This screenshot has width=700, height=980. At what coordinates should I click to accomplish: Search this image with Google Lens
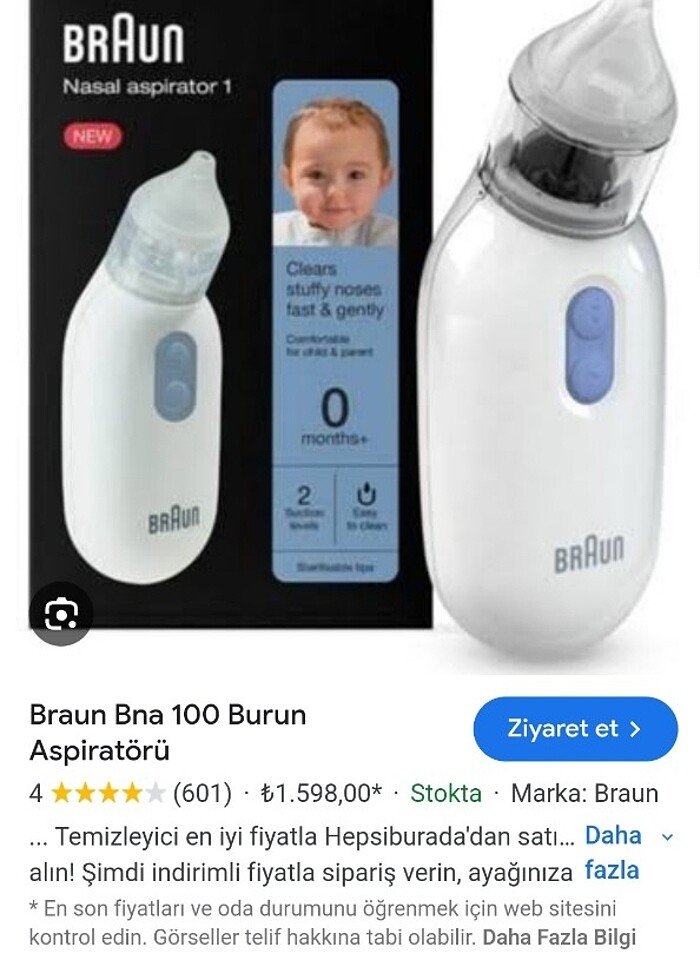click(x=61, y=613)
